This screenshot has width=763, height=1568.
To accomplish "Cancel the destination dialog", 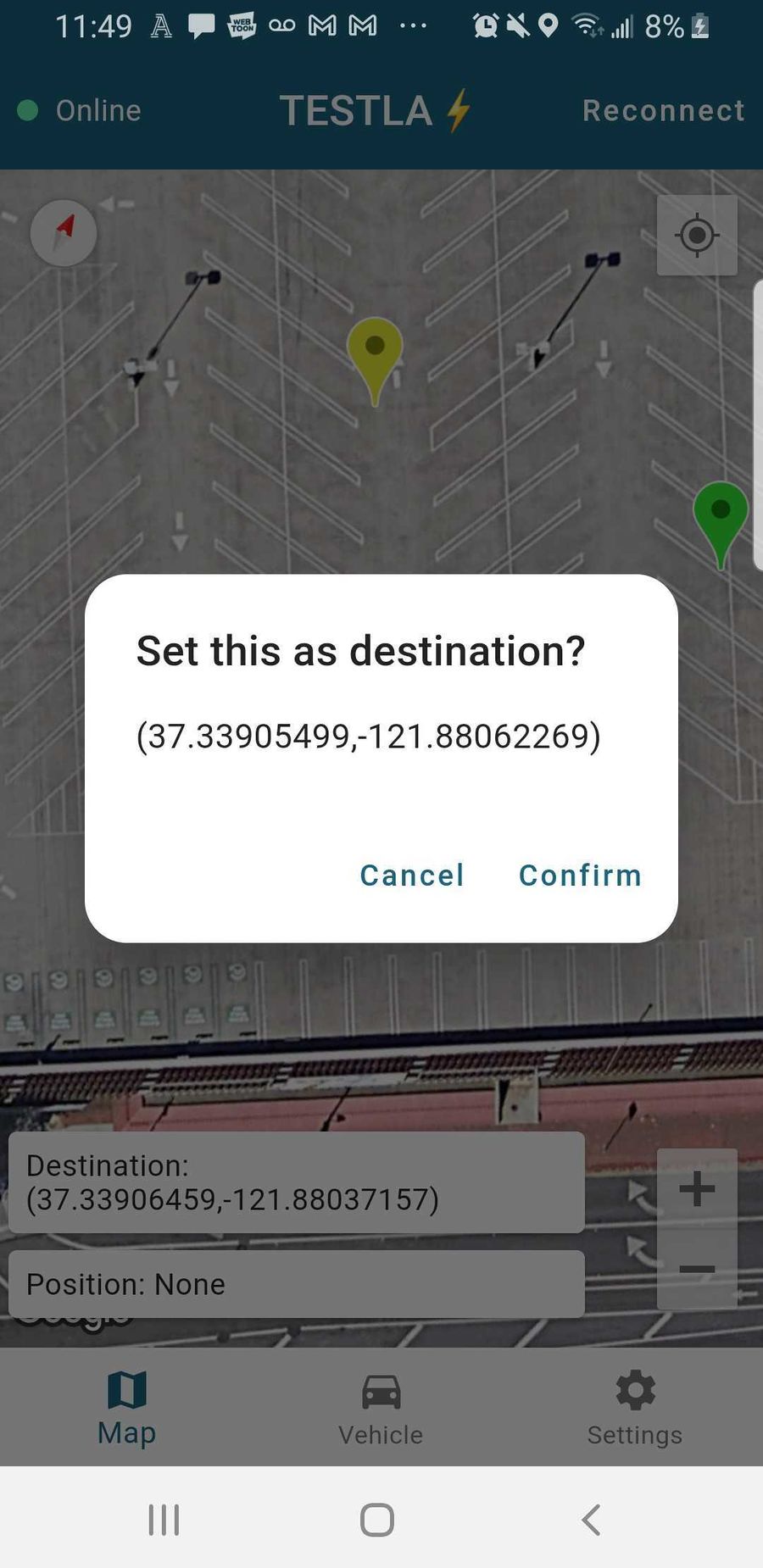I will click(x=412, y=875).
